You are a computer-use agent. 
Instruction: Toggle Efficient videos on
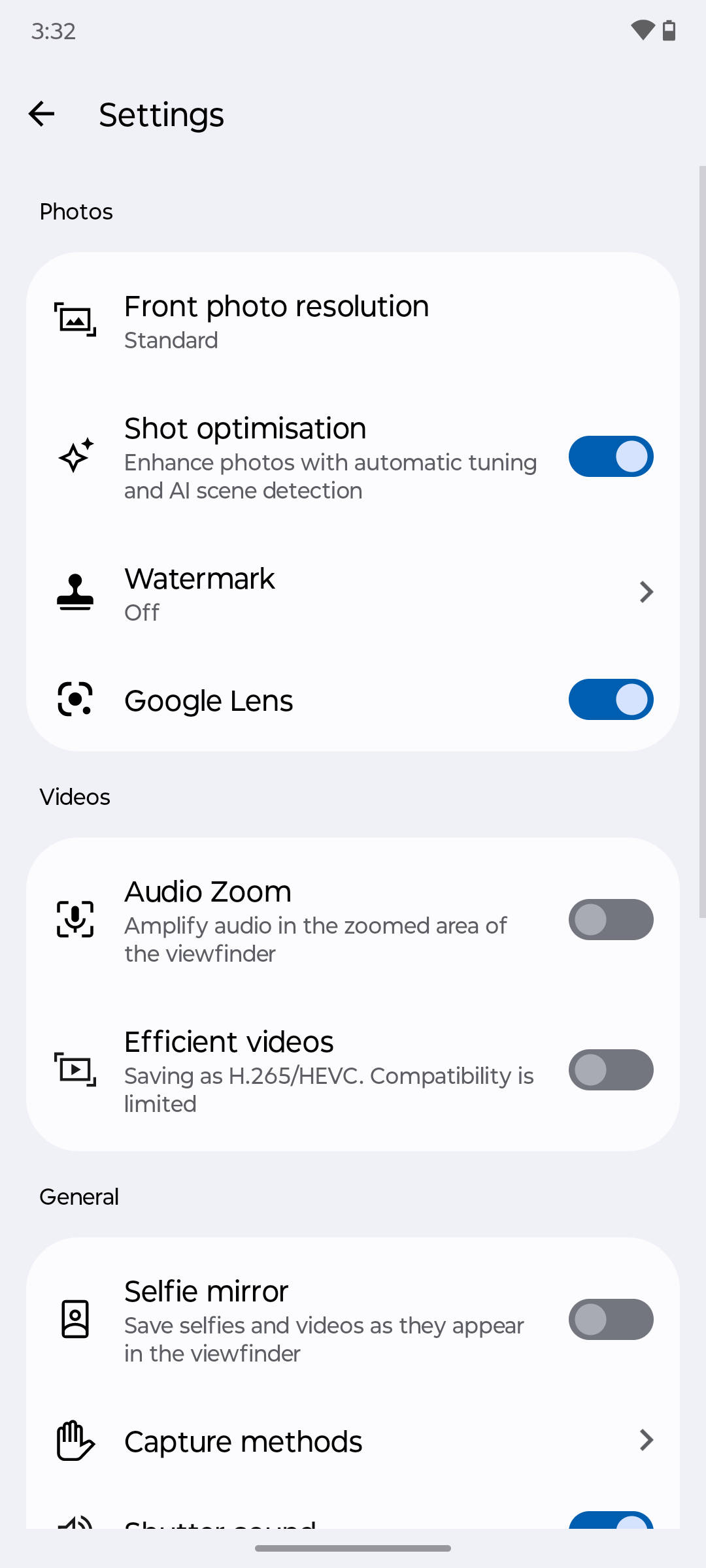tap(611, 1070)
